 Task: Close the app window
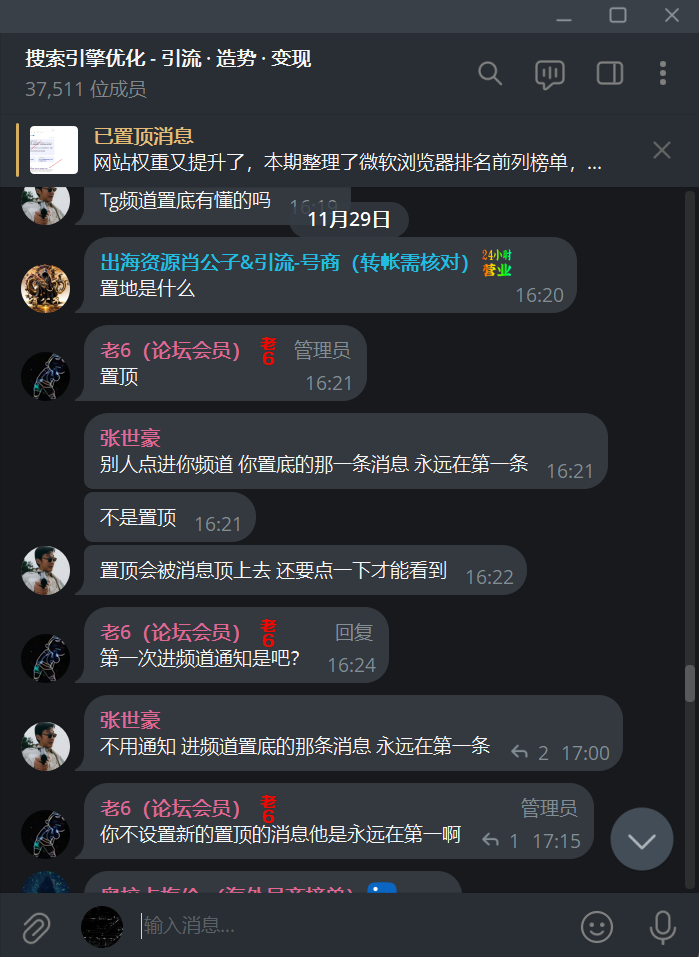tap(672, 15)
